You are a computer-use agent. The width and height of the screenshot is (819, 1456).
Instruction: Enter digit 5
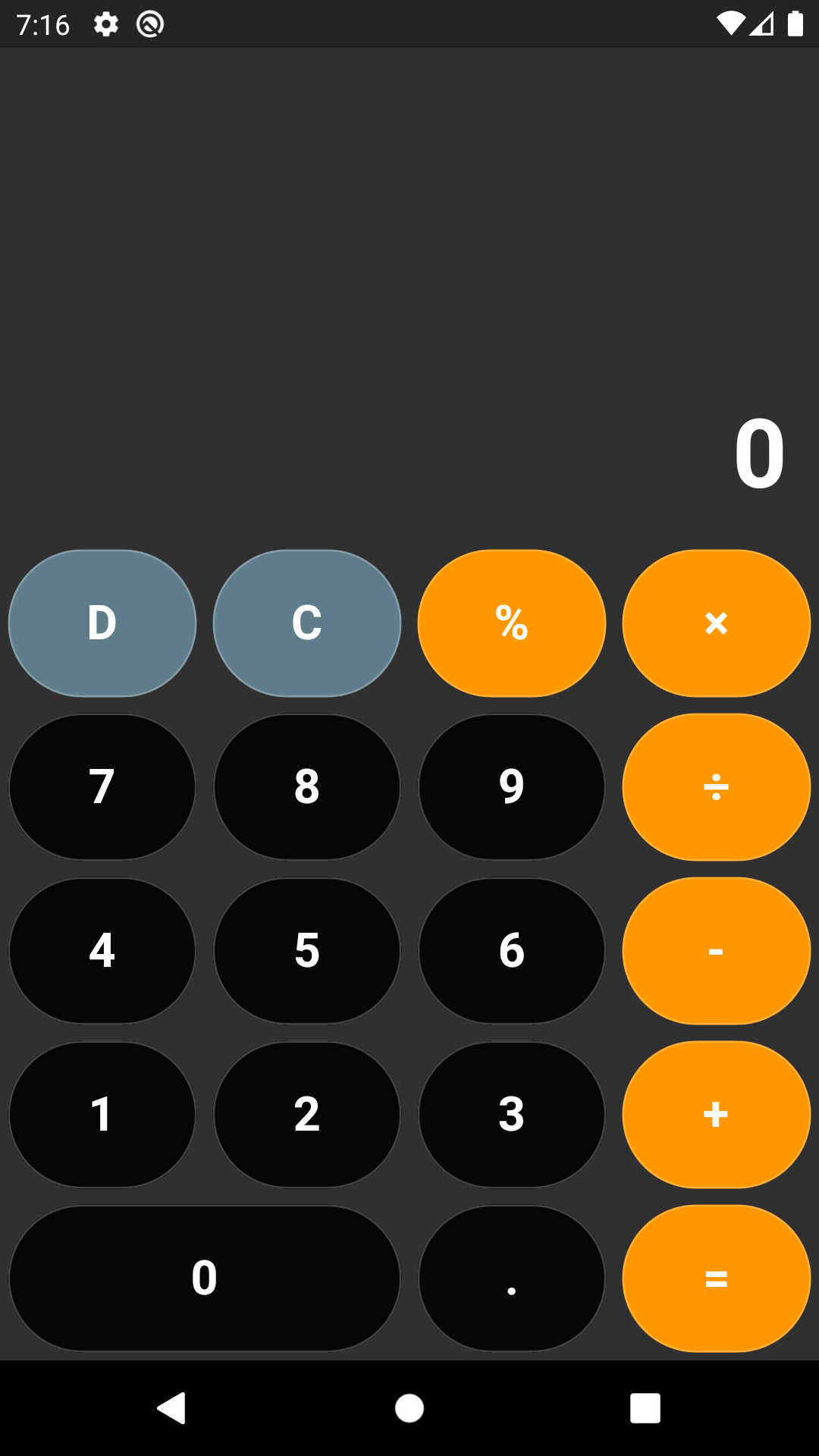307,951
